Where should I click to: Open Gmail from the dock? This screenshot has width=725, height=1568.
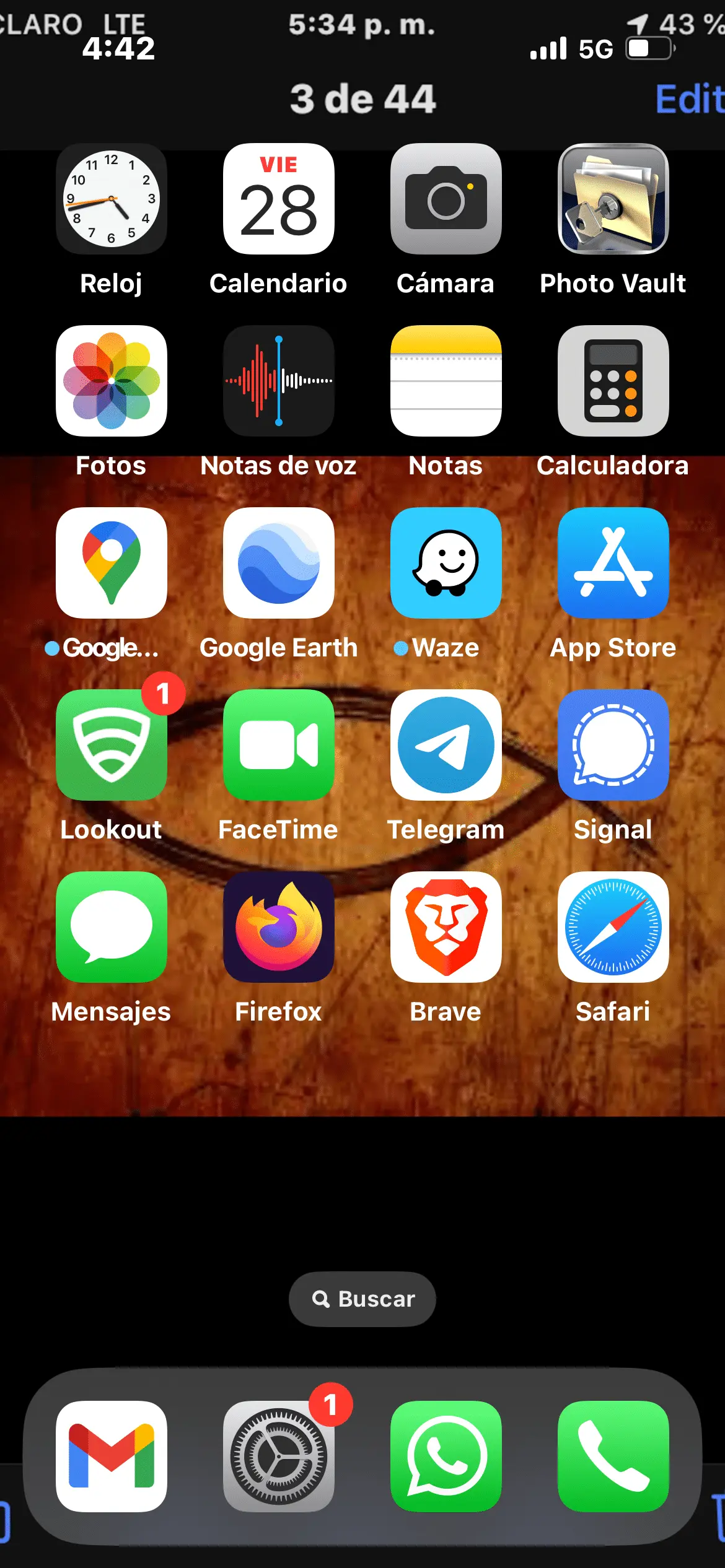click(x=112, y=1456)
